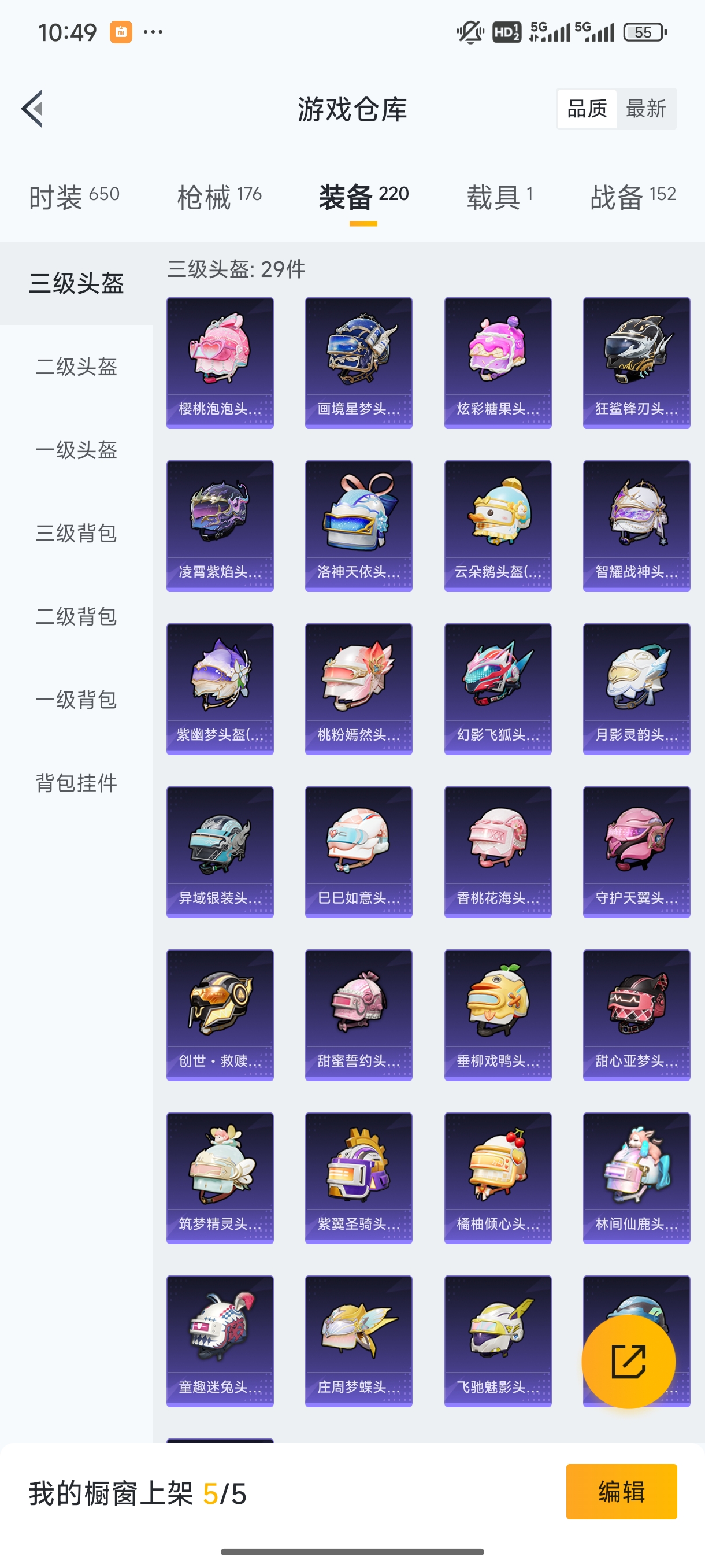
Task: Open 背包挂件 category
Action: point(76,783)
